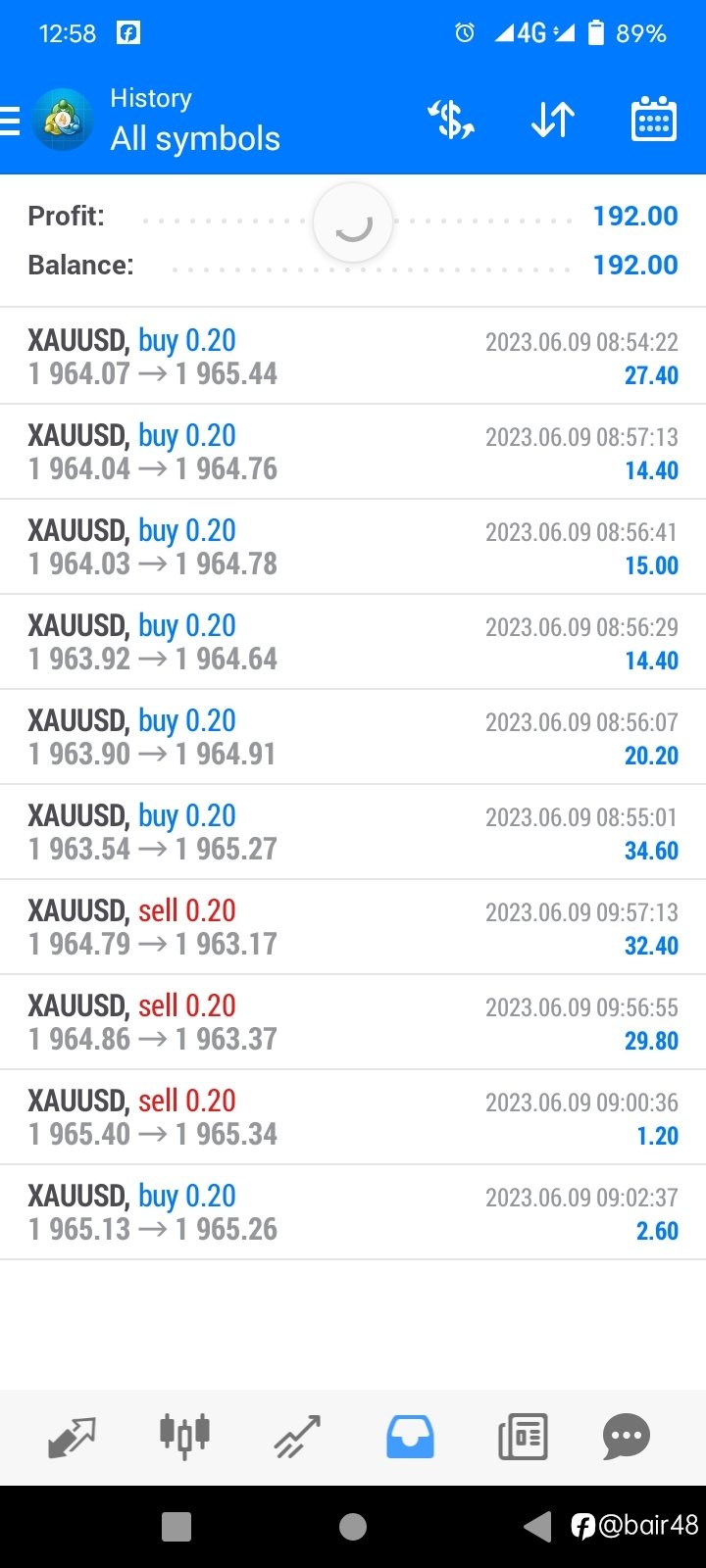This screenshot has height=1568, width=706.
Task: Switch to the Chat messages tab
Action: tap(627, 1438)
